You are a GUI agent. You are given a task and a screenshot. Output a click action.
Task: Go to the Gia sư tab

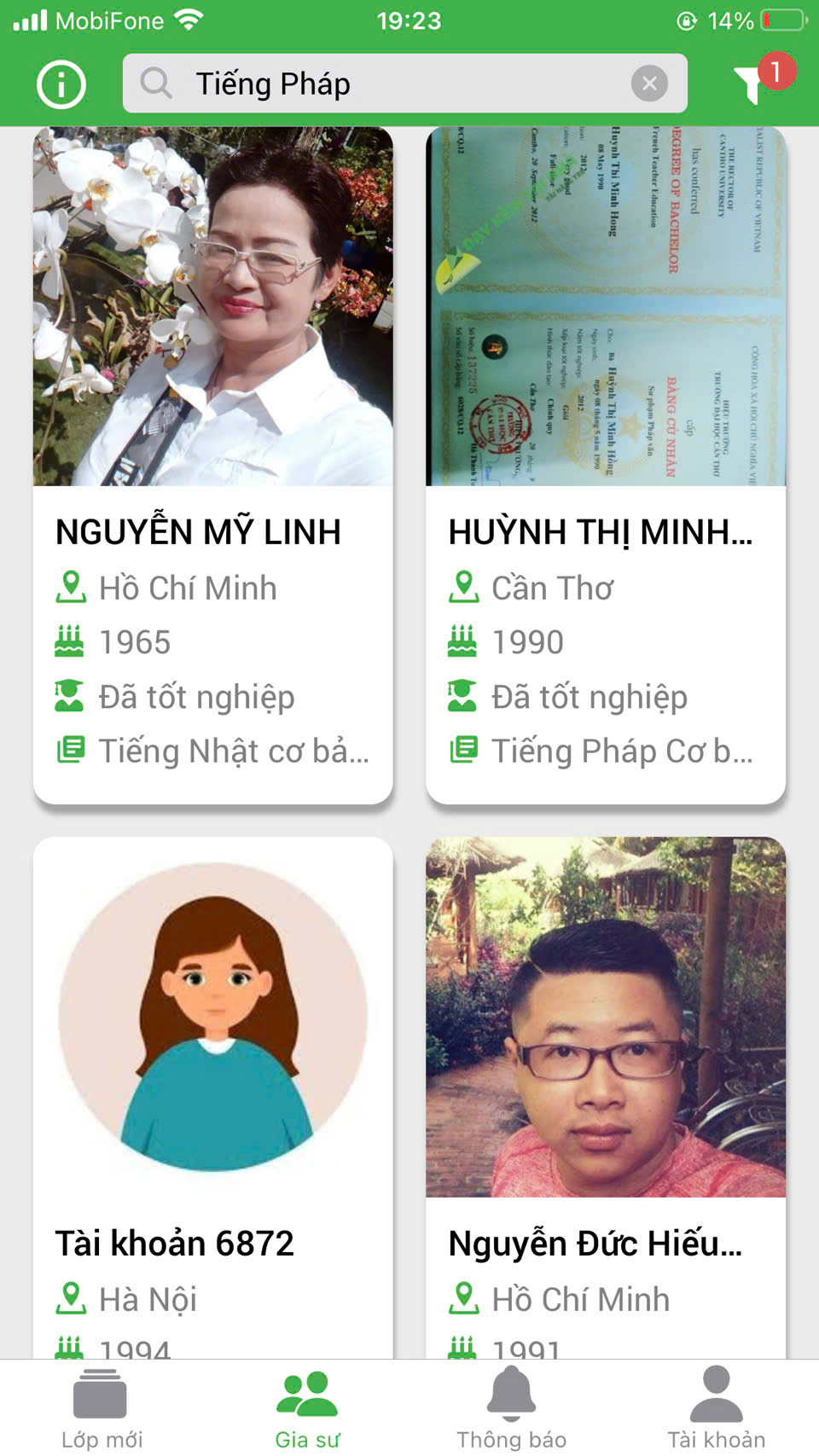point(307,1408)
